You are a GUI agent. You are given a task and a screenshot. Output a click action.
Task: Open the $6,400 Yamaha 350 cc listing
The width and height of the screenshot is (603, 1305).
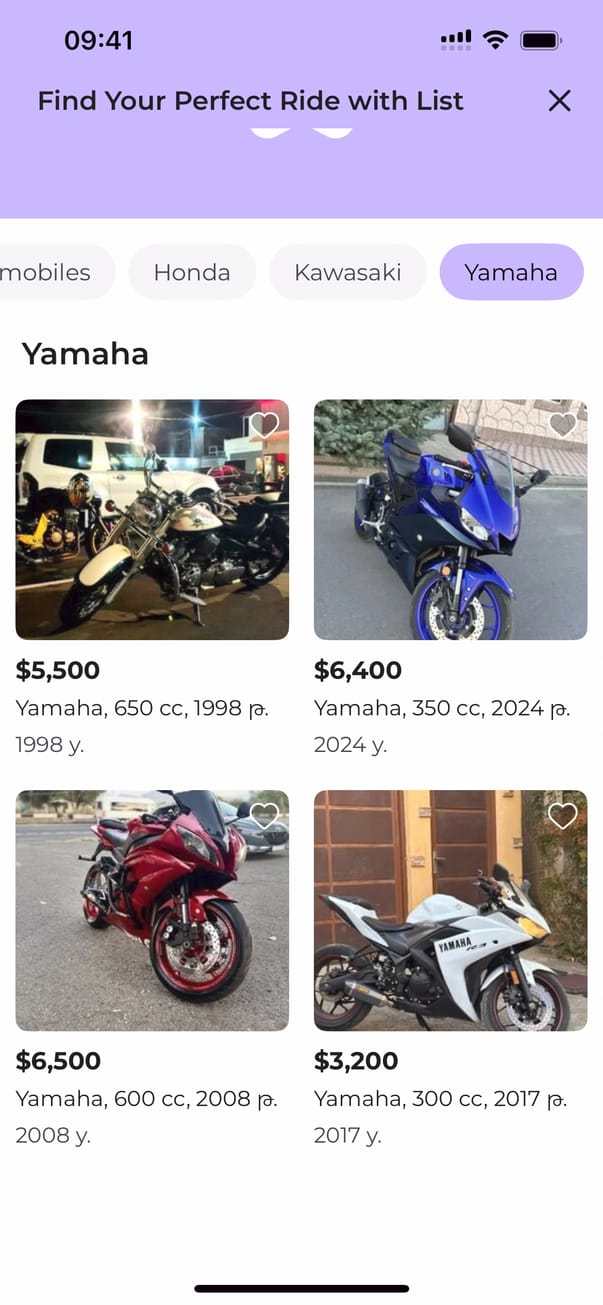click(450, 520)
